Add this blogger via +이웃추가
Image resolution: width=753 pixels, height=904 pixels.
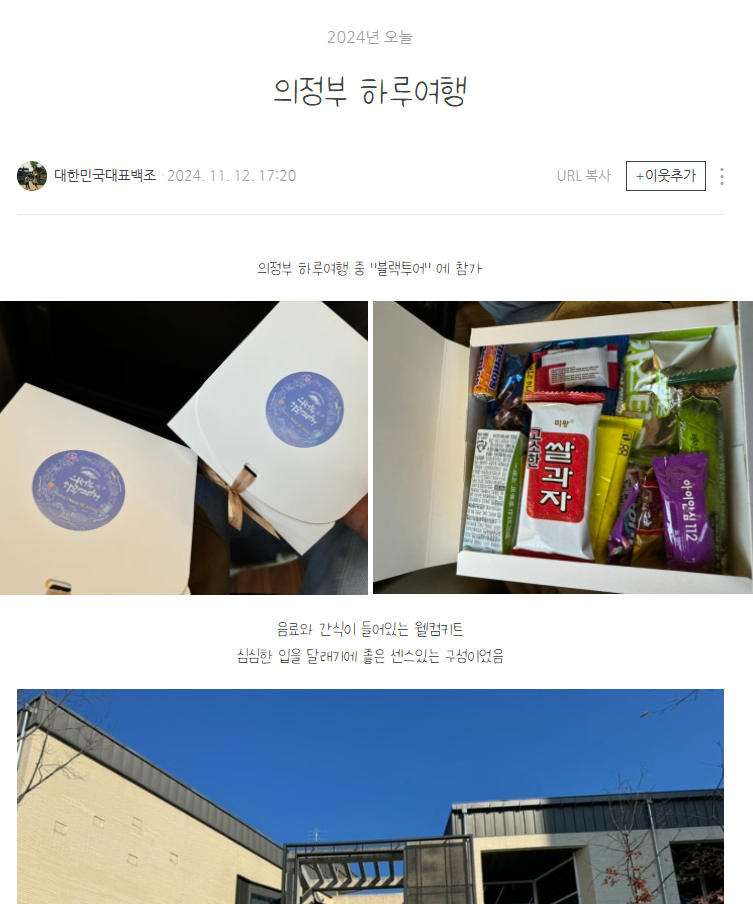pos(665,176)
